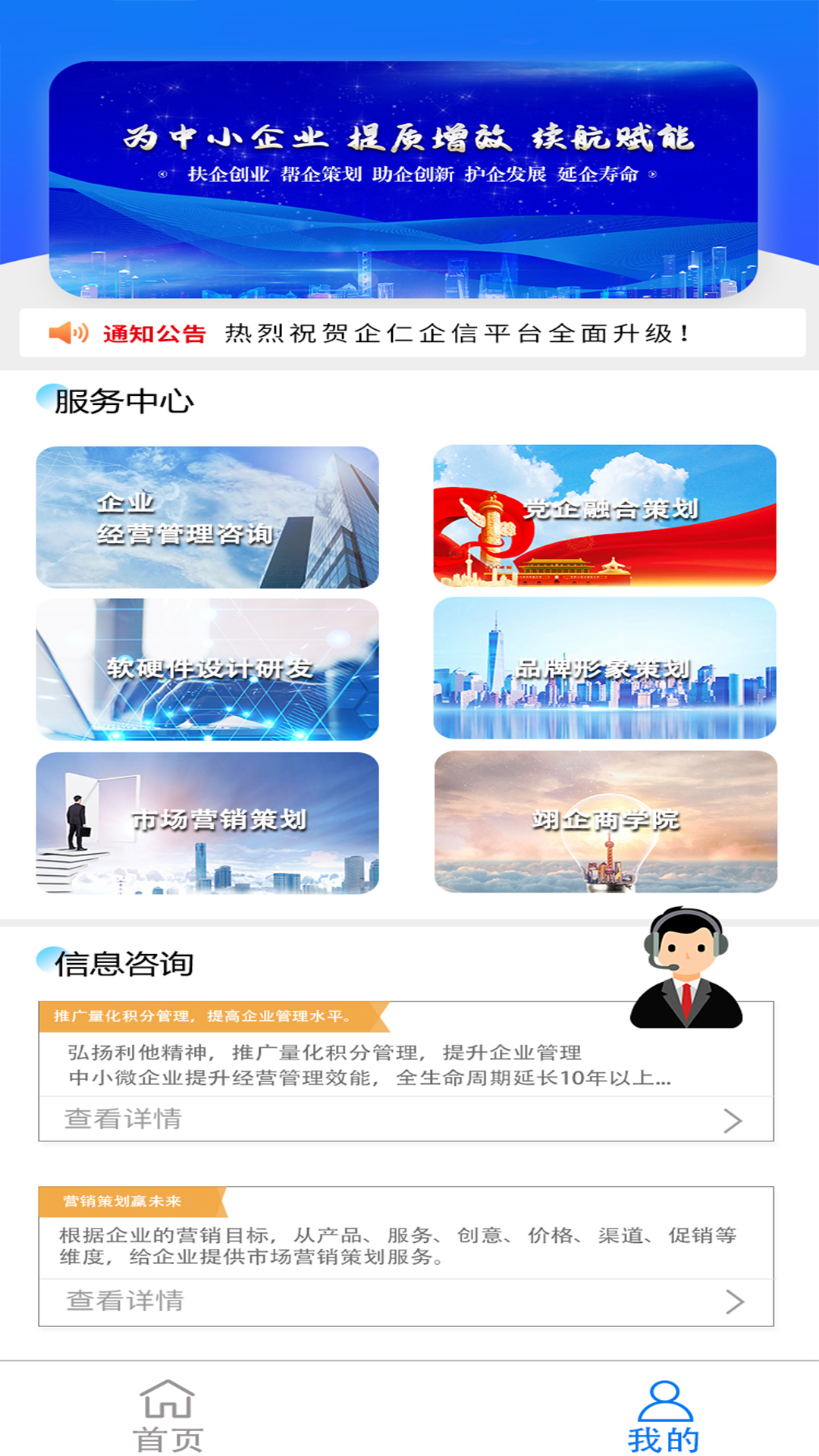Open 软硬件设计研发 service

point(208,671)
